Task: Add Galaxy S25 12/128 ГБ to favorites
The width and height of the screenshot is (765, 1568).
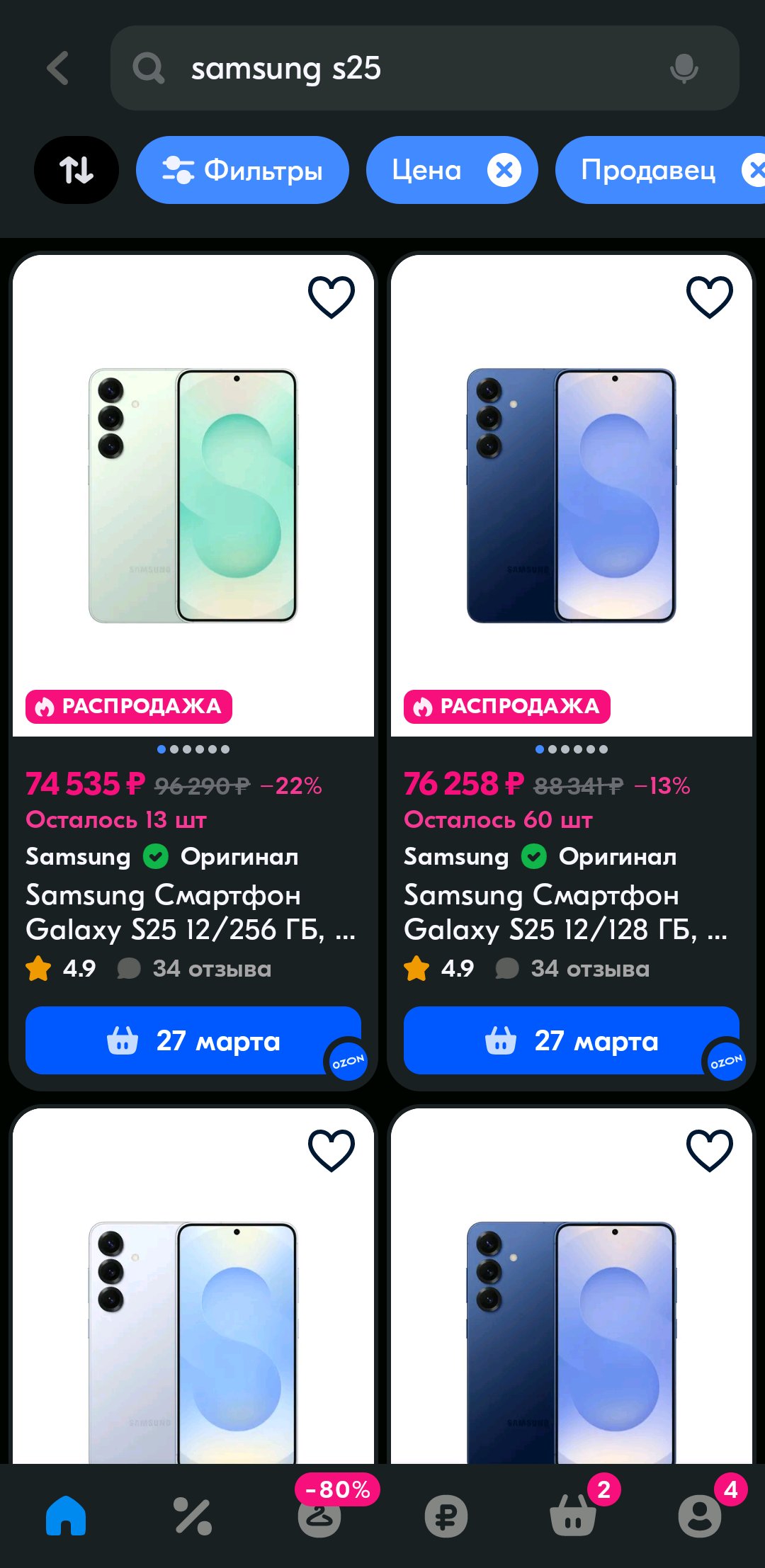Action: [709, 297]
